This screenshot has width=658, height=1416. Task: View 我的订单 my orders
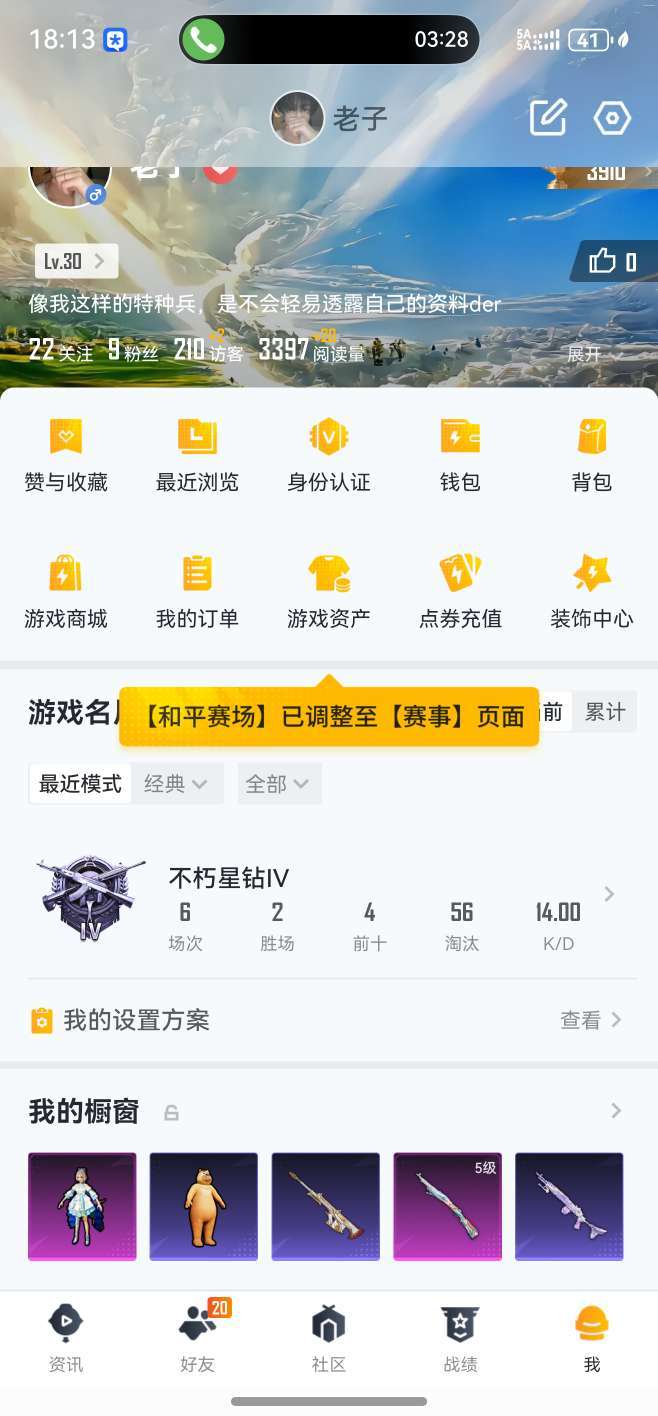[197, 591]
